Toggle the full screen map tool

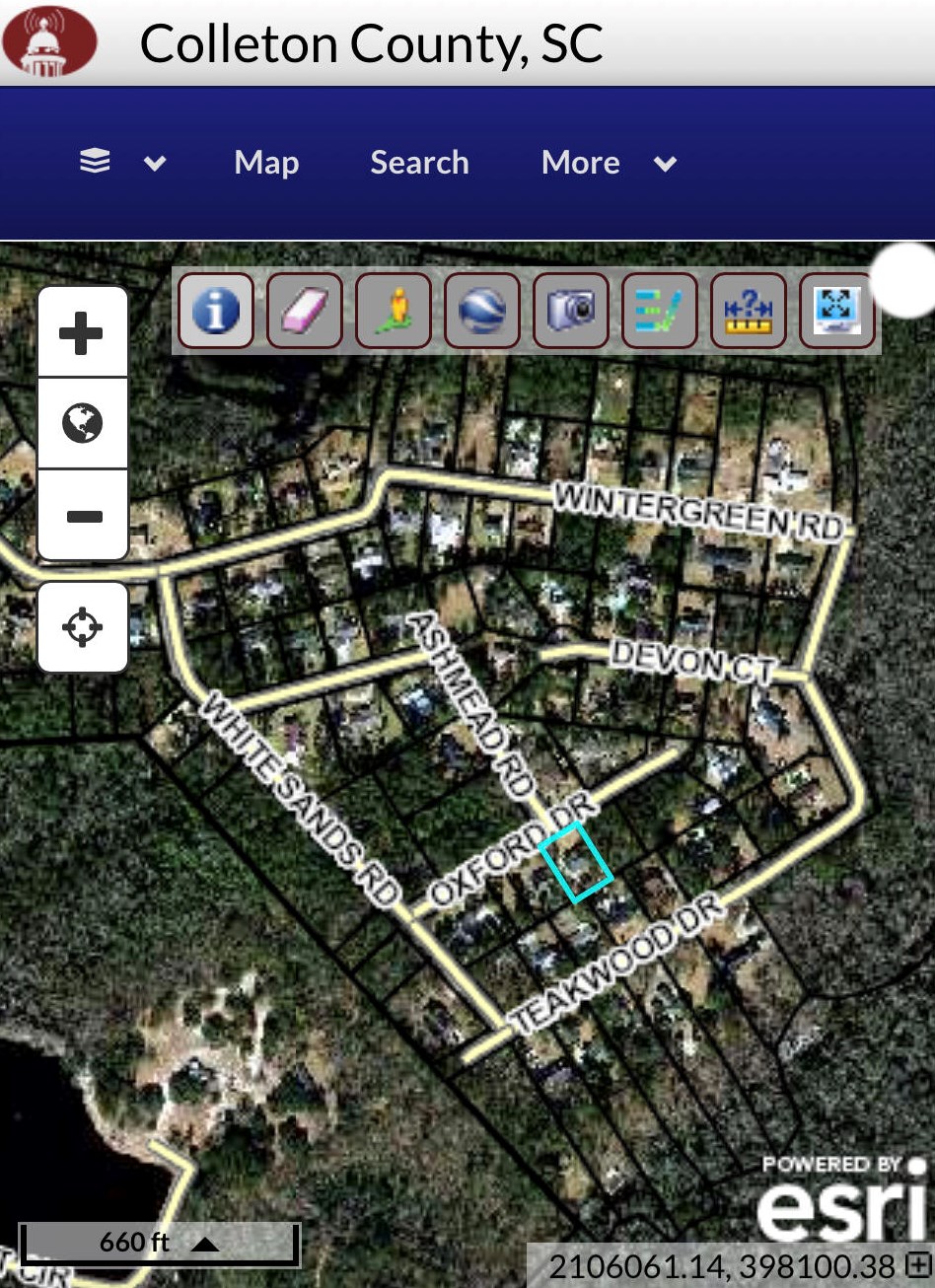(837, 312)
